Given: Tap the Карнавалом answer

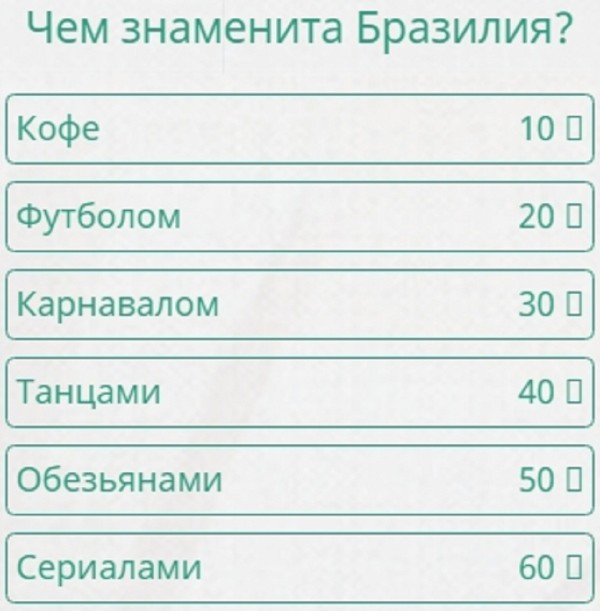Looking at the screenshot, I should [x=299, y=304].
